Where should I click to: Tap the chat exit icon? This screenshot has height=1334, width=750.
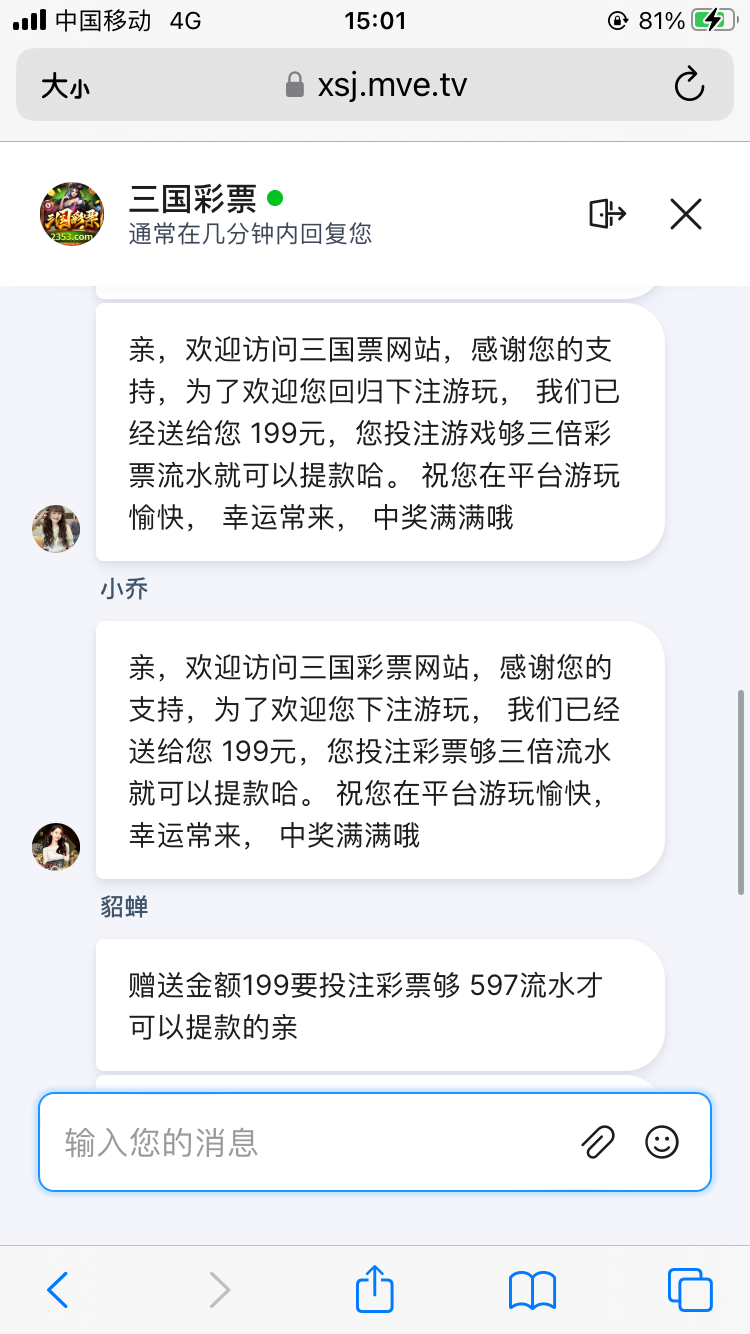[607, 214]
